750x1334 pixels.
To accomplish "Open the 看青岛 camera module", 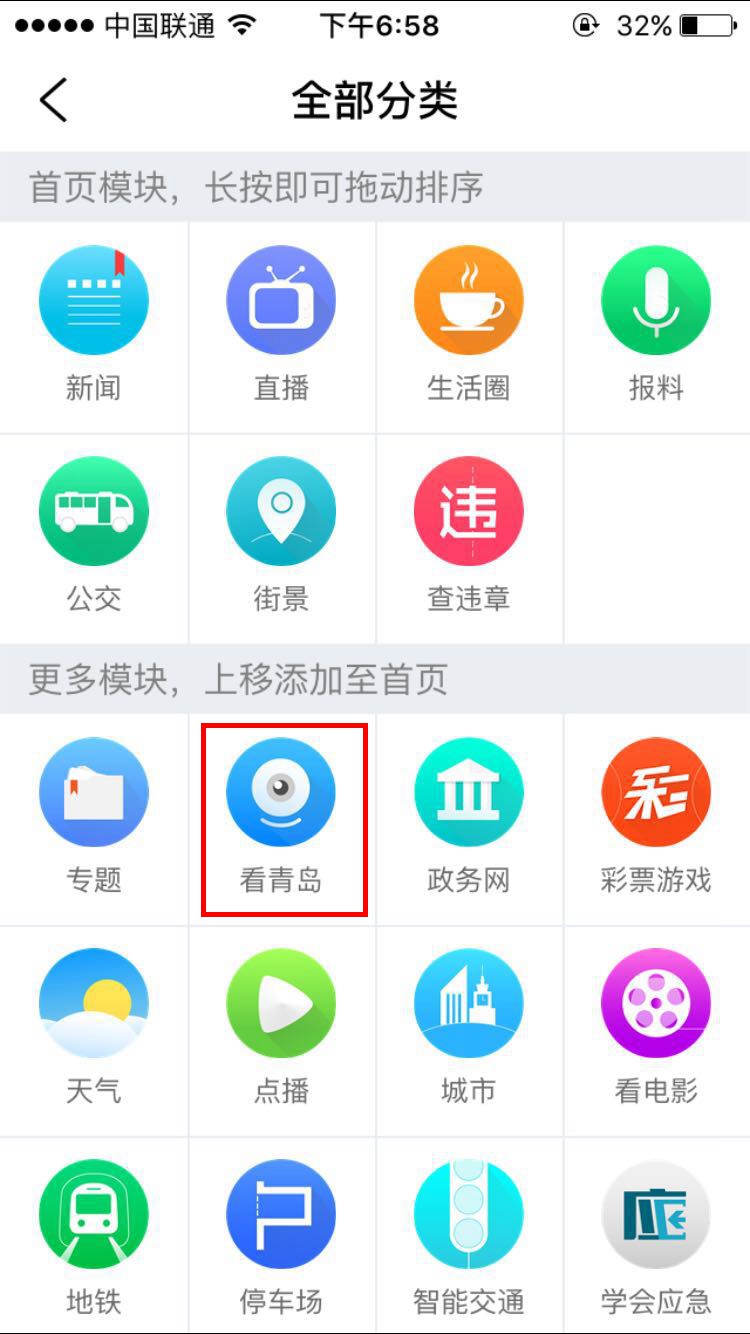I will click(281, 793).
